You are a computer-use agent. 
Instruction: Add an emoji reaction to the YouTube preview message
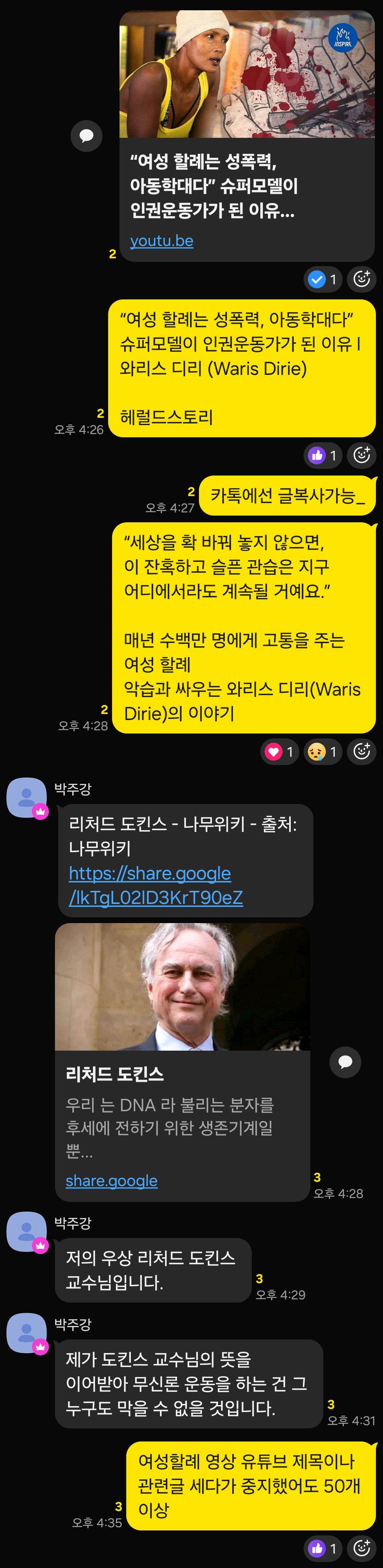(362, 279)
